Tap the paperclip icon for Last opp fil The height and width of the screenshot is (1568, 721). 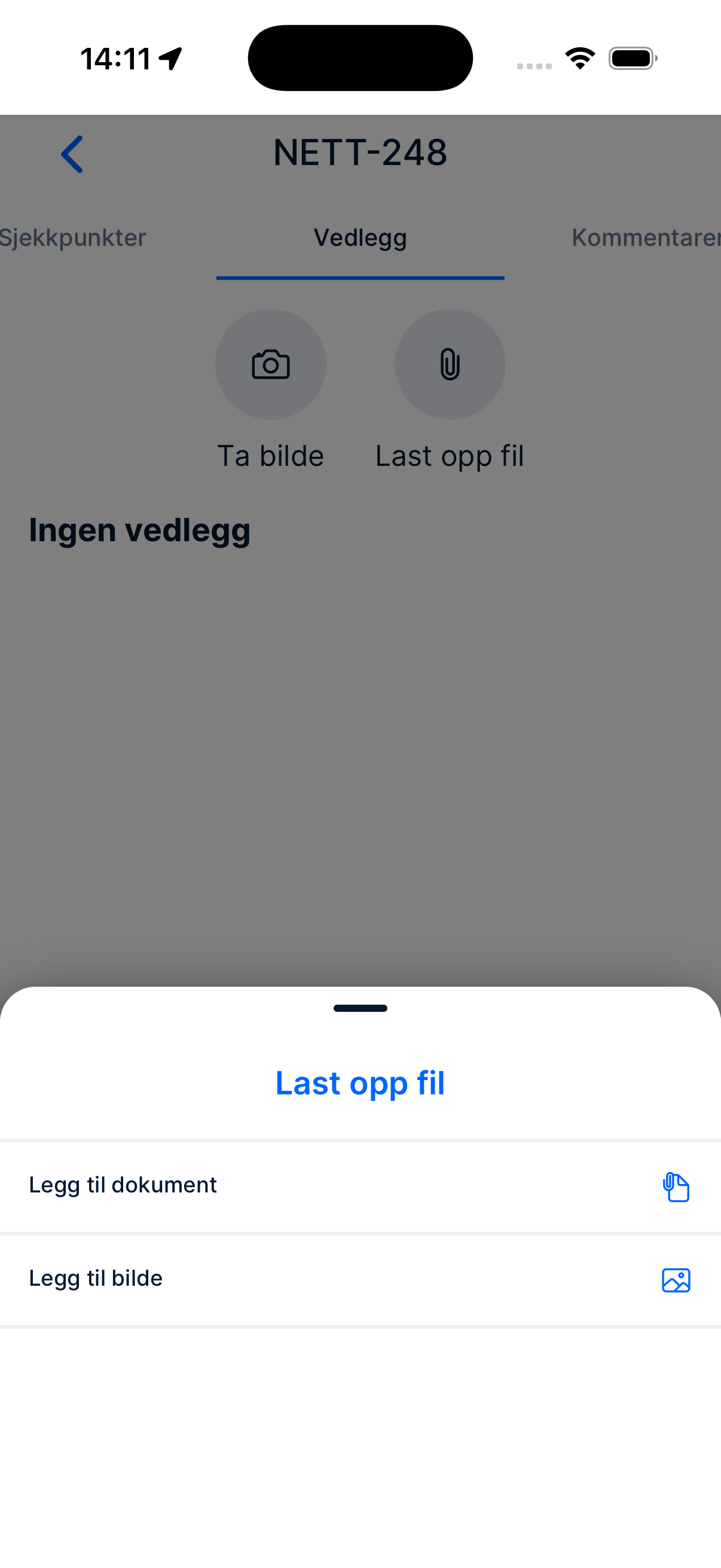tap(450, 364)
